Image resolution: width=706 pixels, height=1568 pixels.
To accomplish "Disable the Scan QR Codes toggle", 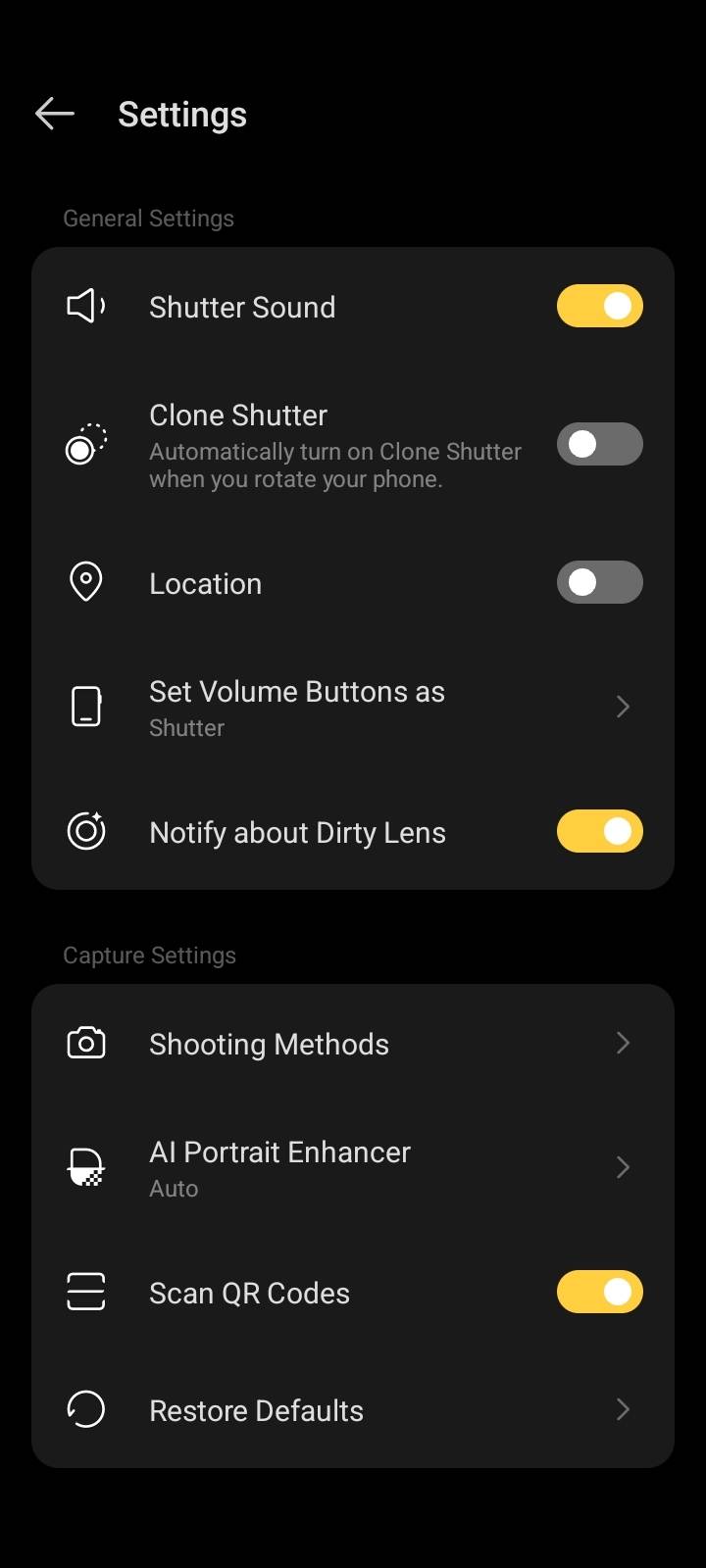I will [599, 1292].
